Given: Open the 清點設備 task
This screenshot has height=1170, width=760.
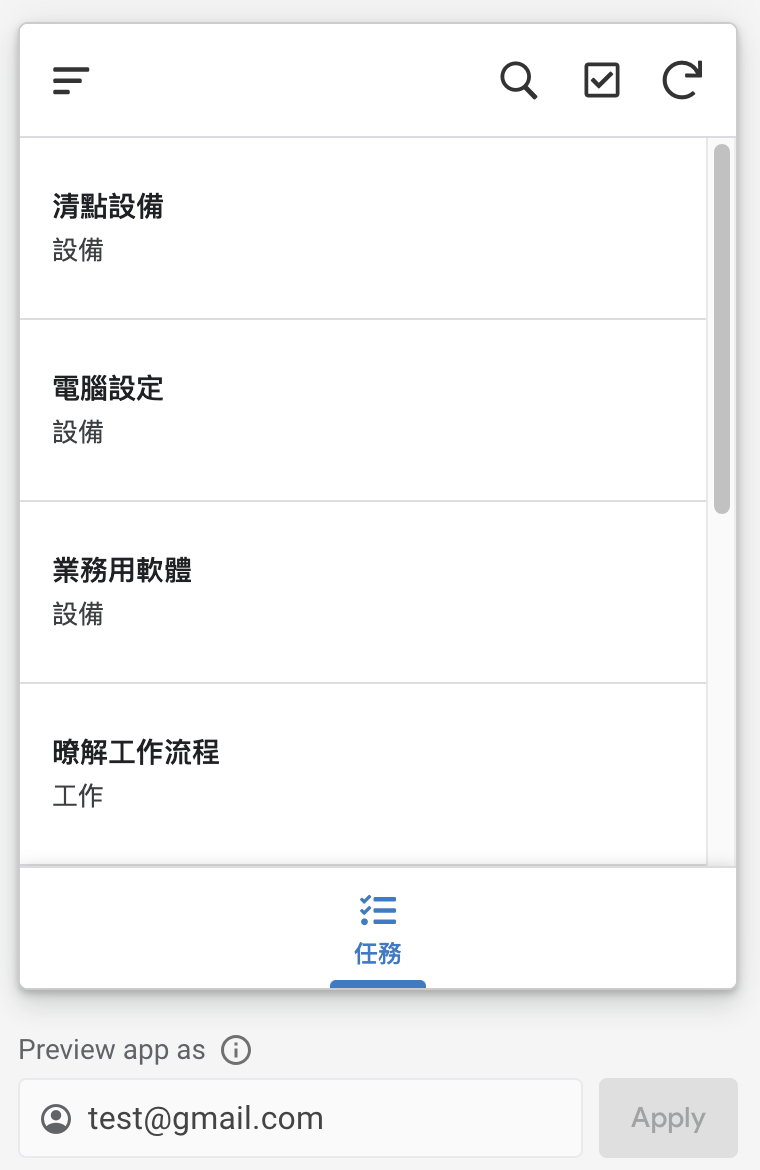Looking at the screenshot, I should tap(362, 228).
